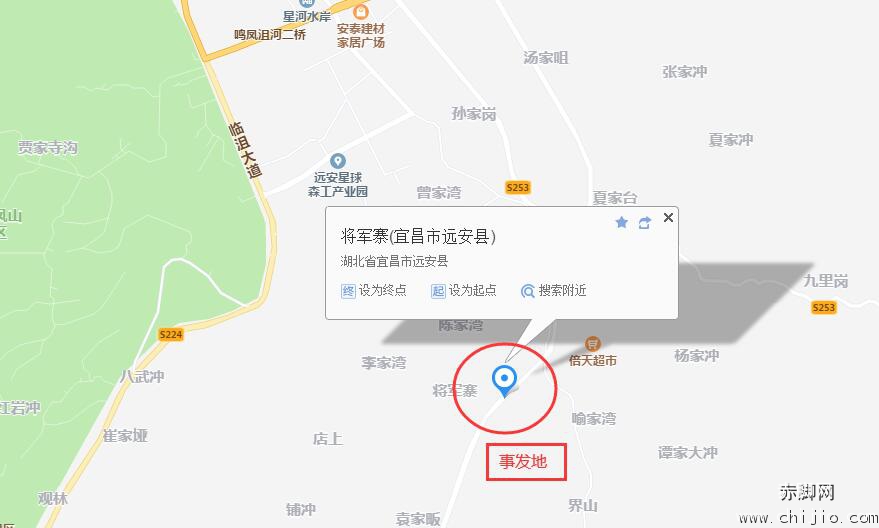Select 设为起点 to set as start
This screenshot has height=528, width=879.
pyautogui.click(x=464, y=291)
